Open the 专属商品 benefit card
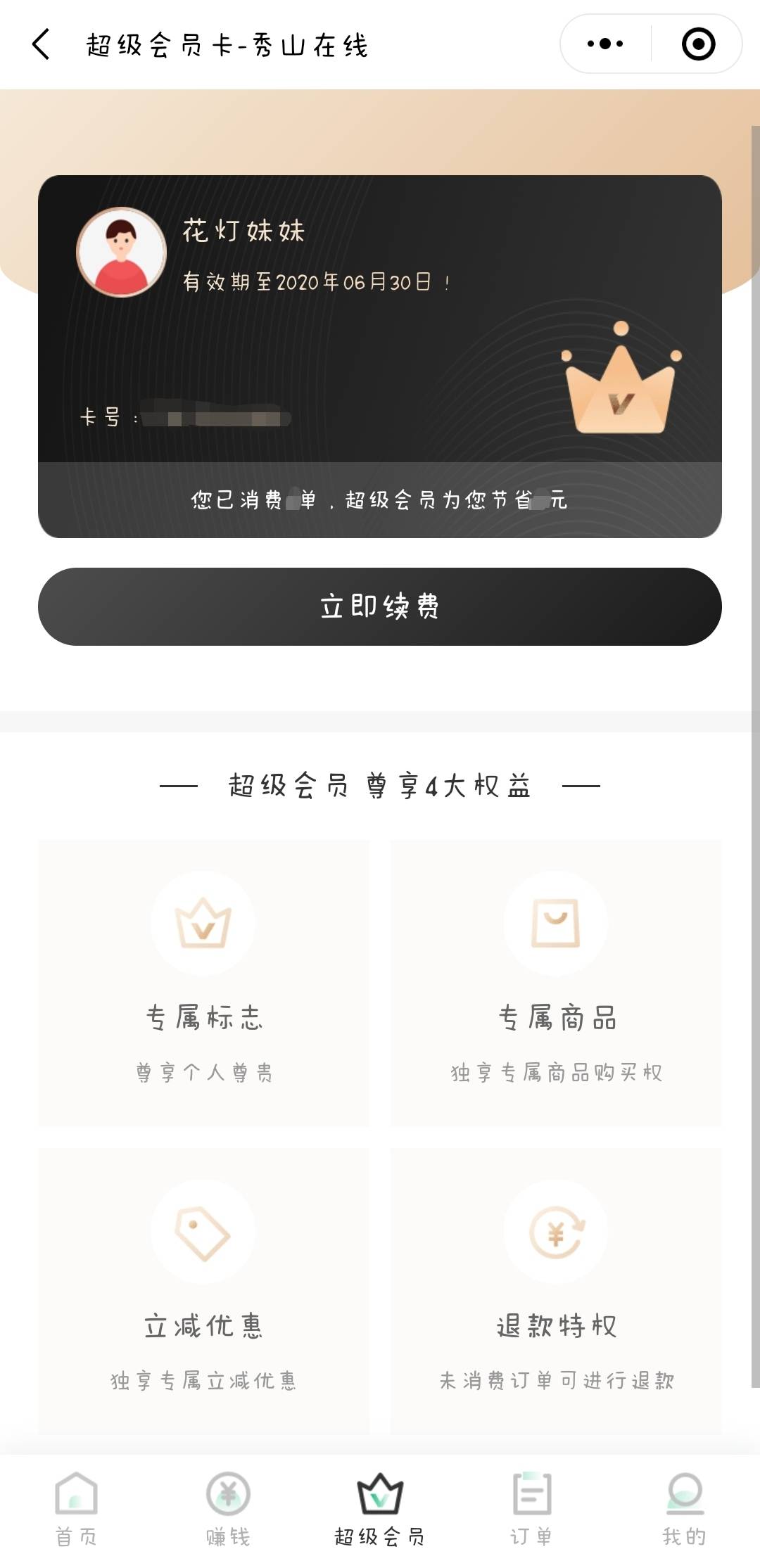The image size is (760, 1568). (556, 983)
